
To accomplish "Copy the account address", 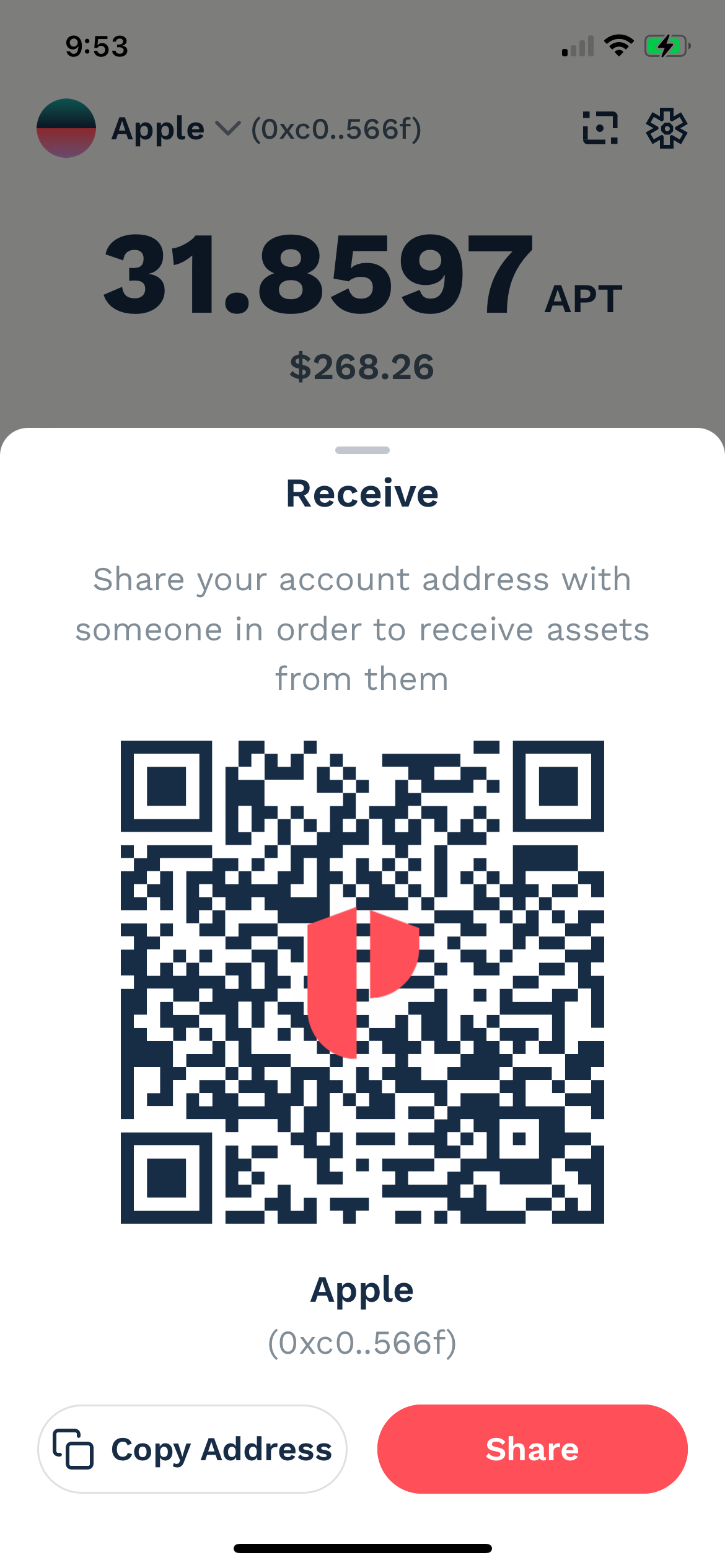I will 192,1449.
